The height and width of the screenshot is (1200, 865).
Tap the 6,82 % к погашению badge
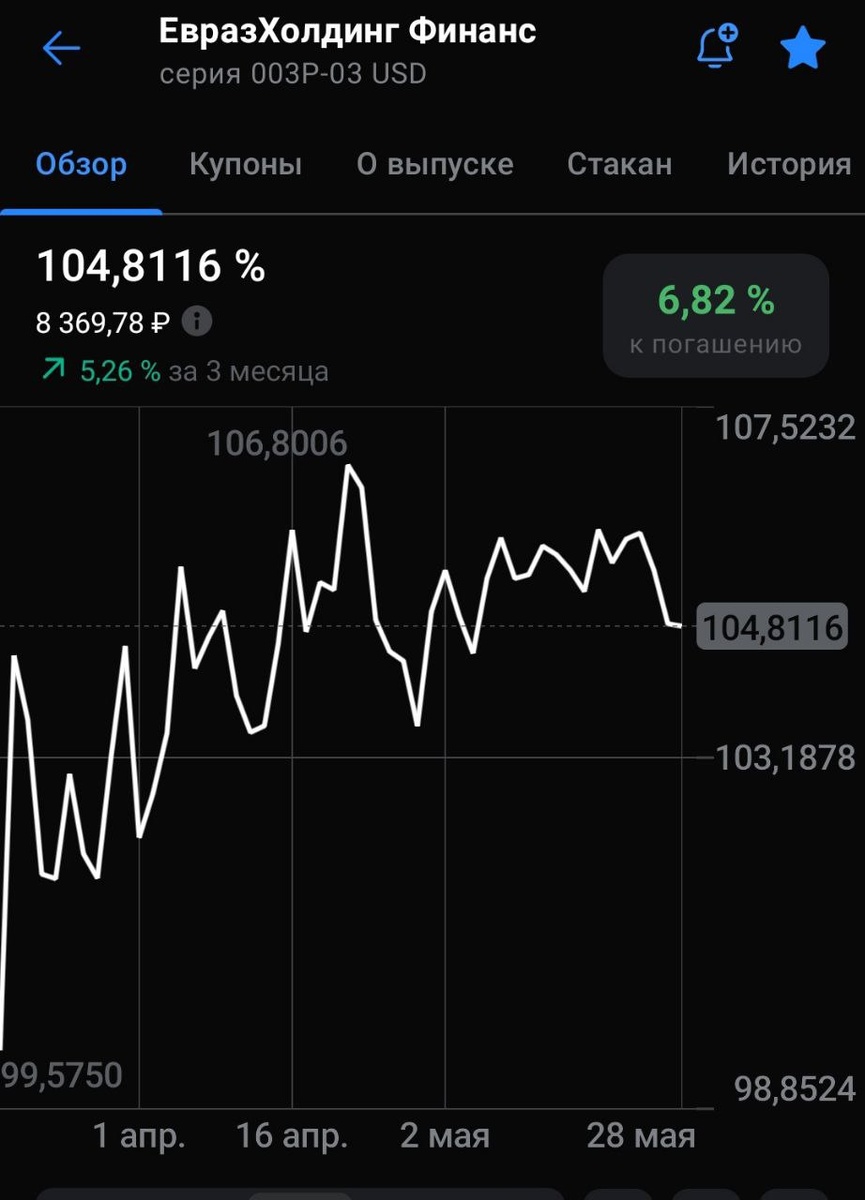click(x=715, y=316)
